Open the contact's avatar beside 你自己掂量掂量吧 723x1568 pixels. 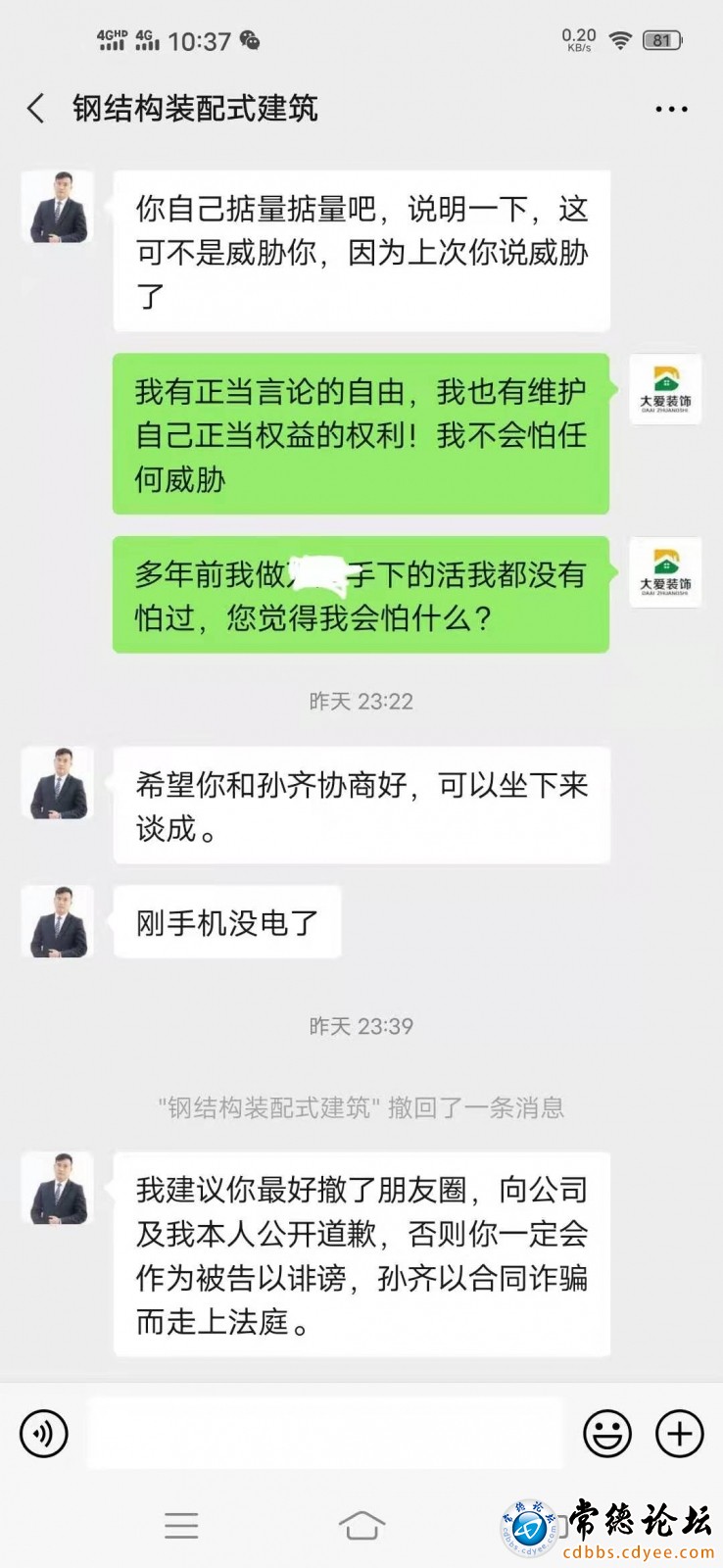pos(58,207)
